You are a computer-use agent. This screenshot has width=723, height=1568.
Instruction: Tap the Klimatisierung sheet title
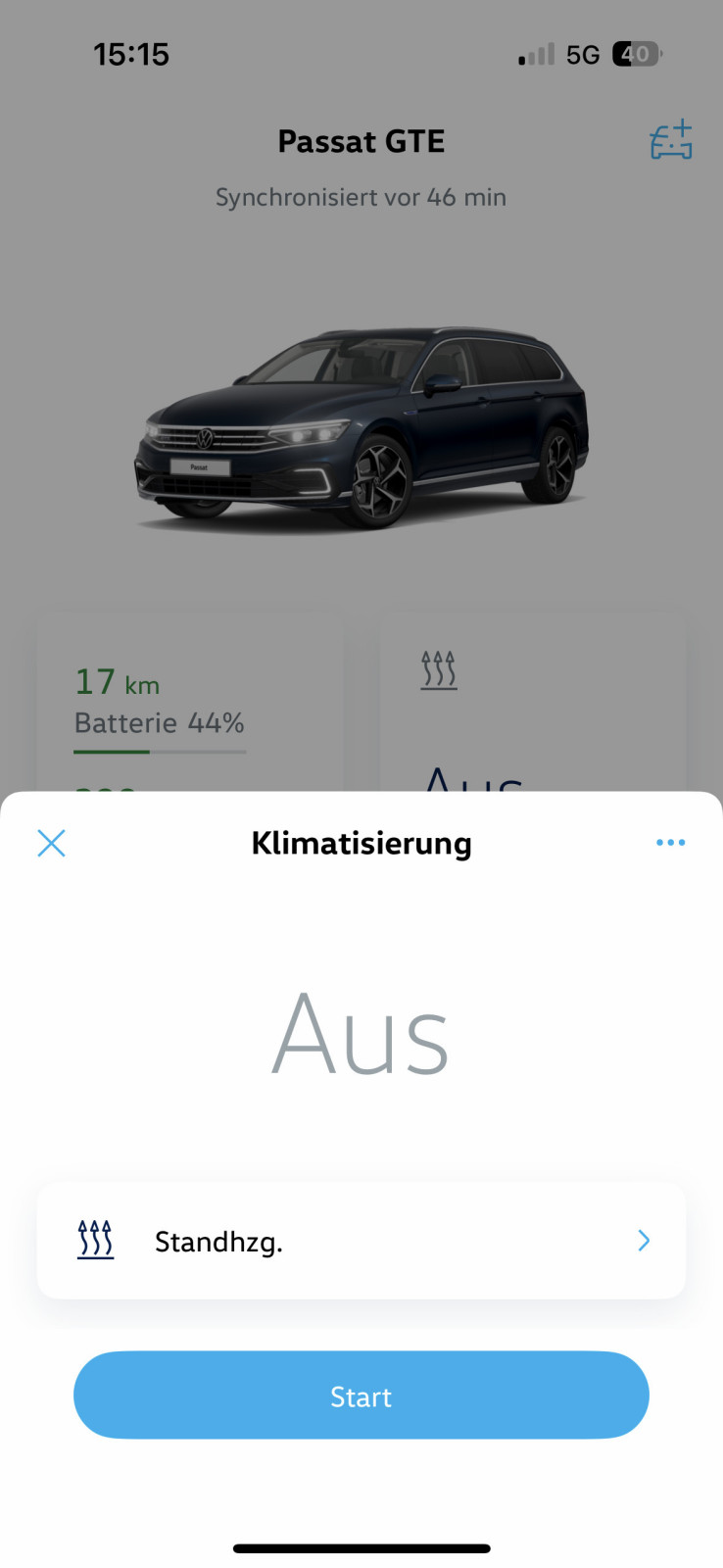[361, 843]
